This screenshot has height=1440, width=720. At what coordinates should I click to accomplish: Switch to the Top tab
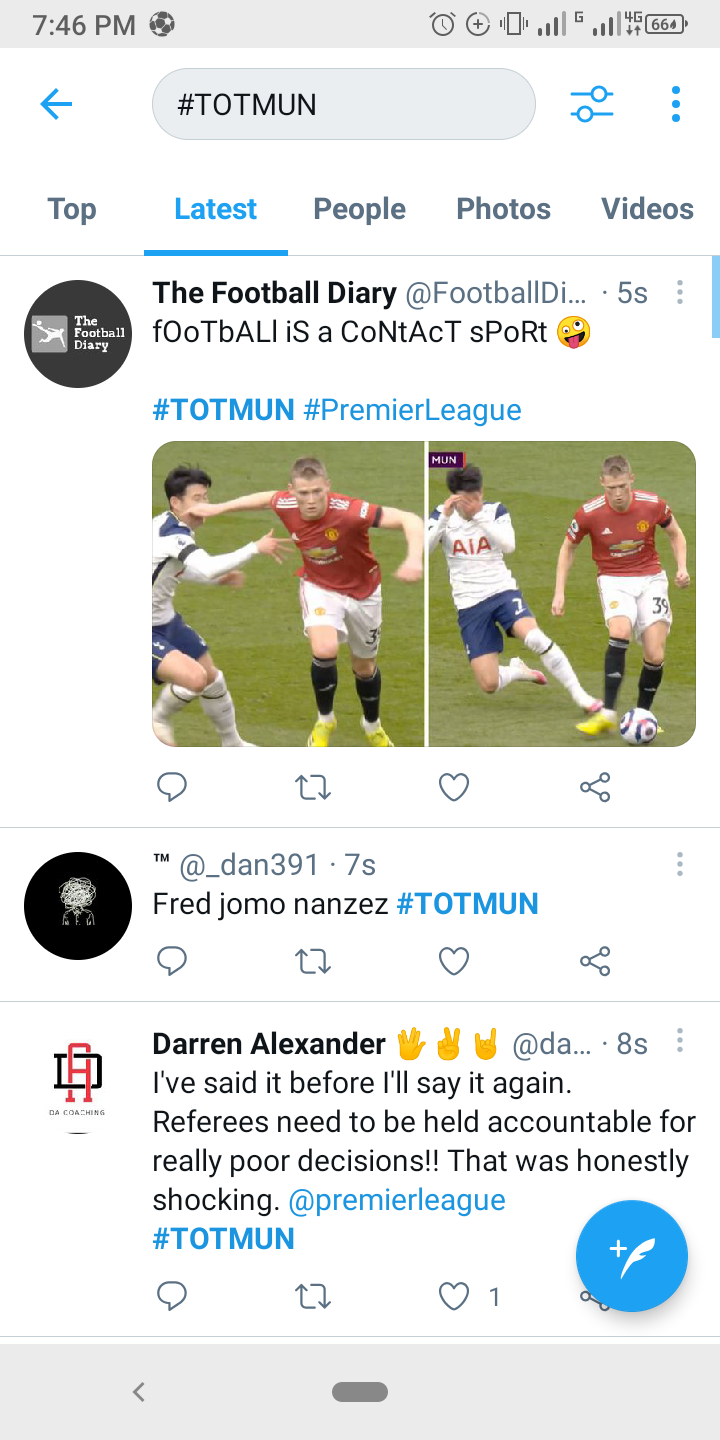click(x=72, y=209)
